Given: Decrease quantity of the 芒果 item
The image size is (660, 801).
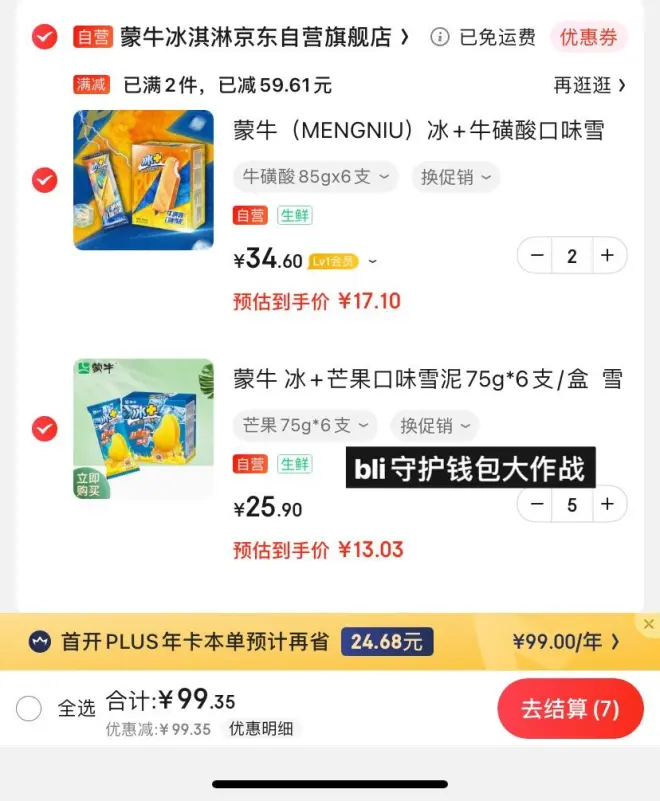Looking at the screenshot, I should (x=538, y=505).
